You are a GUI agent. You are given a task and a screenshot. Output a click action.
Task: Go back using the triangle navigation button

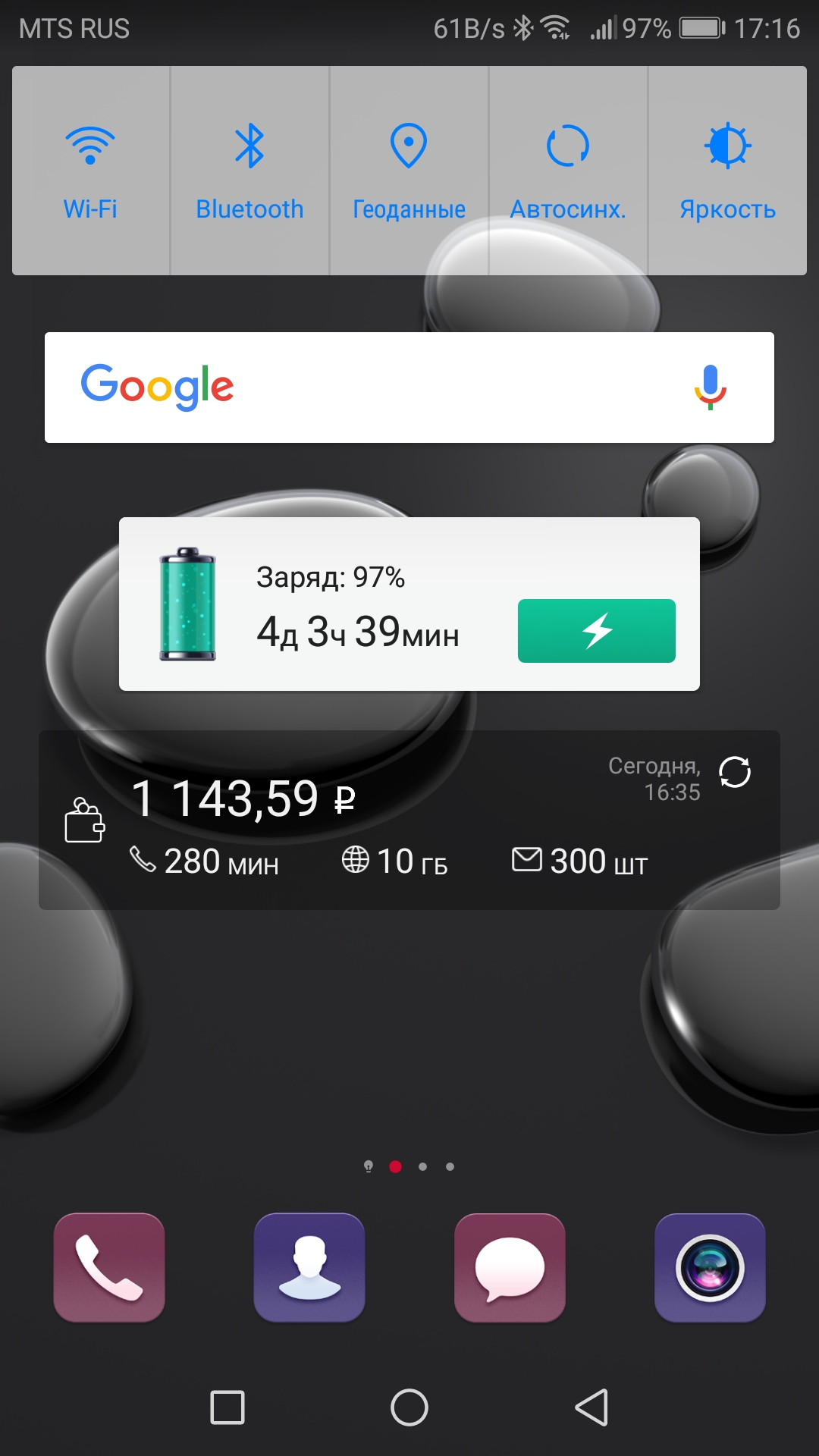point(591,1407)
